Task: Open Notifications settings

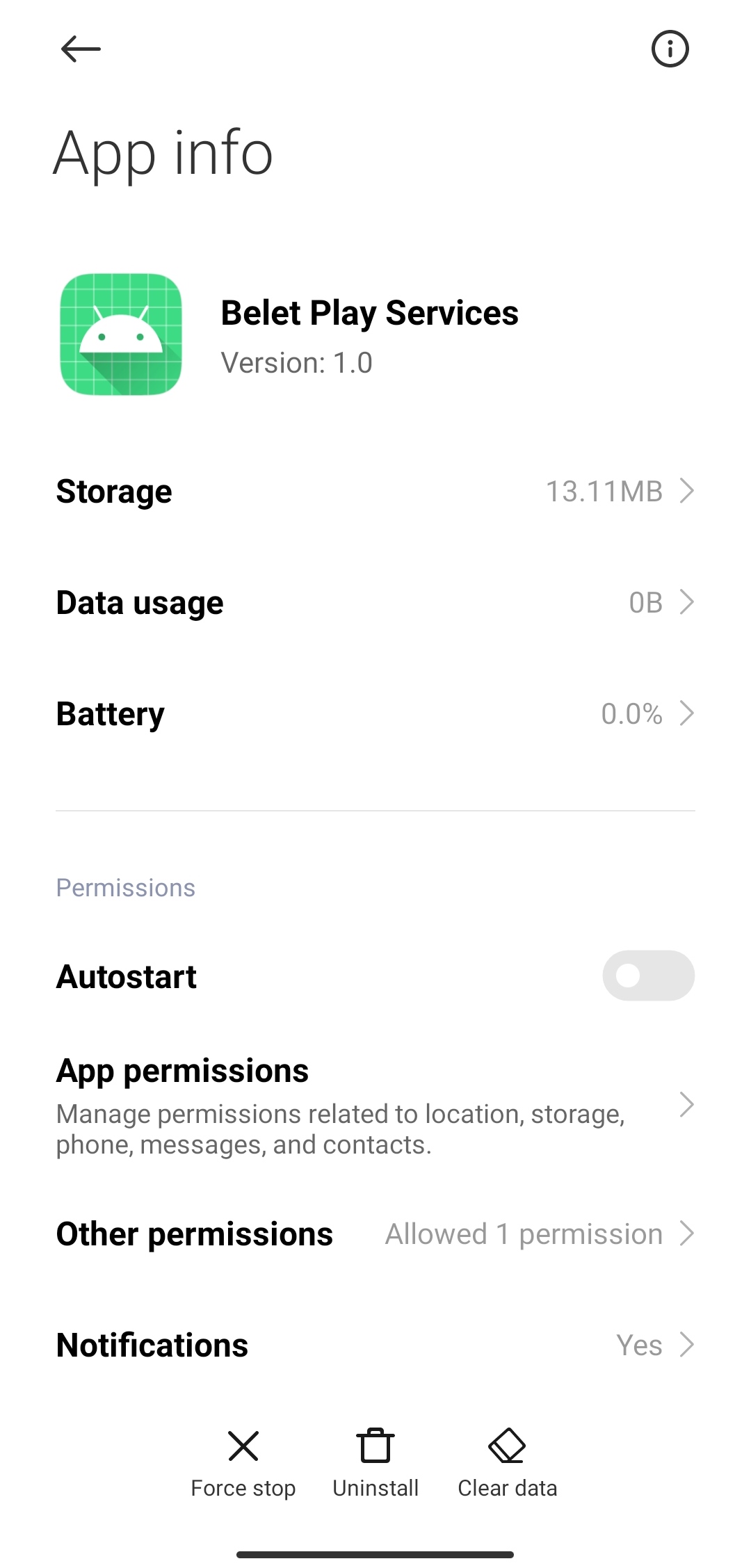Action: pyautogui.click(x=375, y=1345)
